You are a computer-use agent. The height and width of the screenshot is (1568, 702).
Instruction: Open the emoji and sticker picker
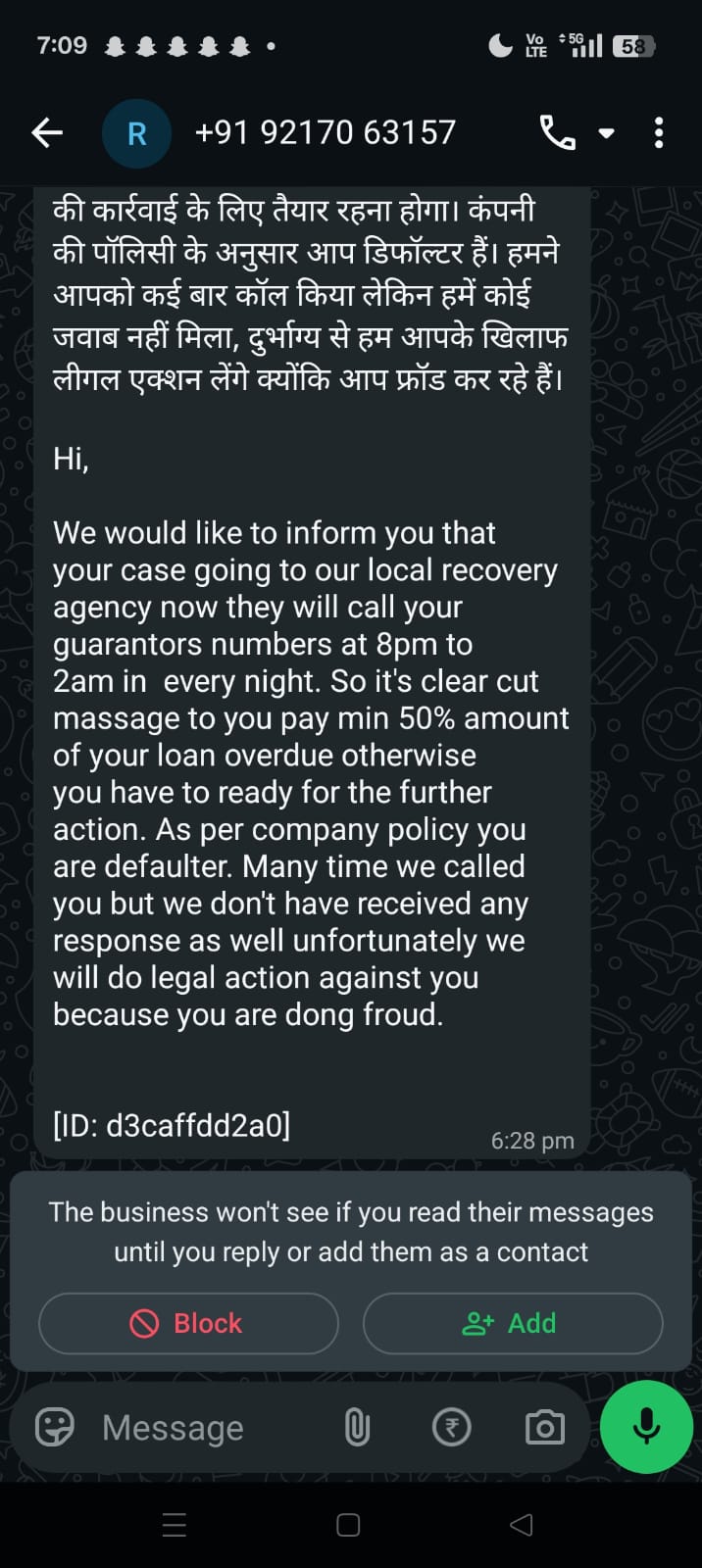coord(55,1427)
